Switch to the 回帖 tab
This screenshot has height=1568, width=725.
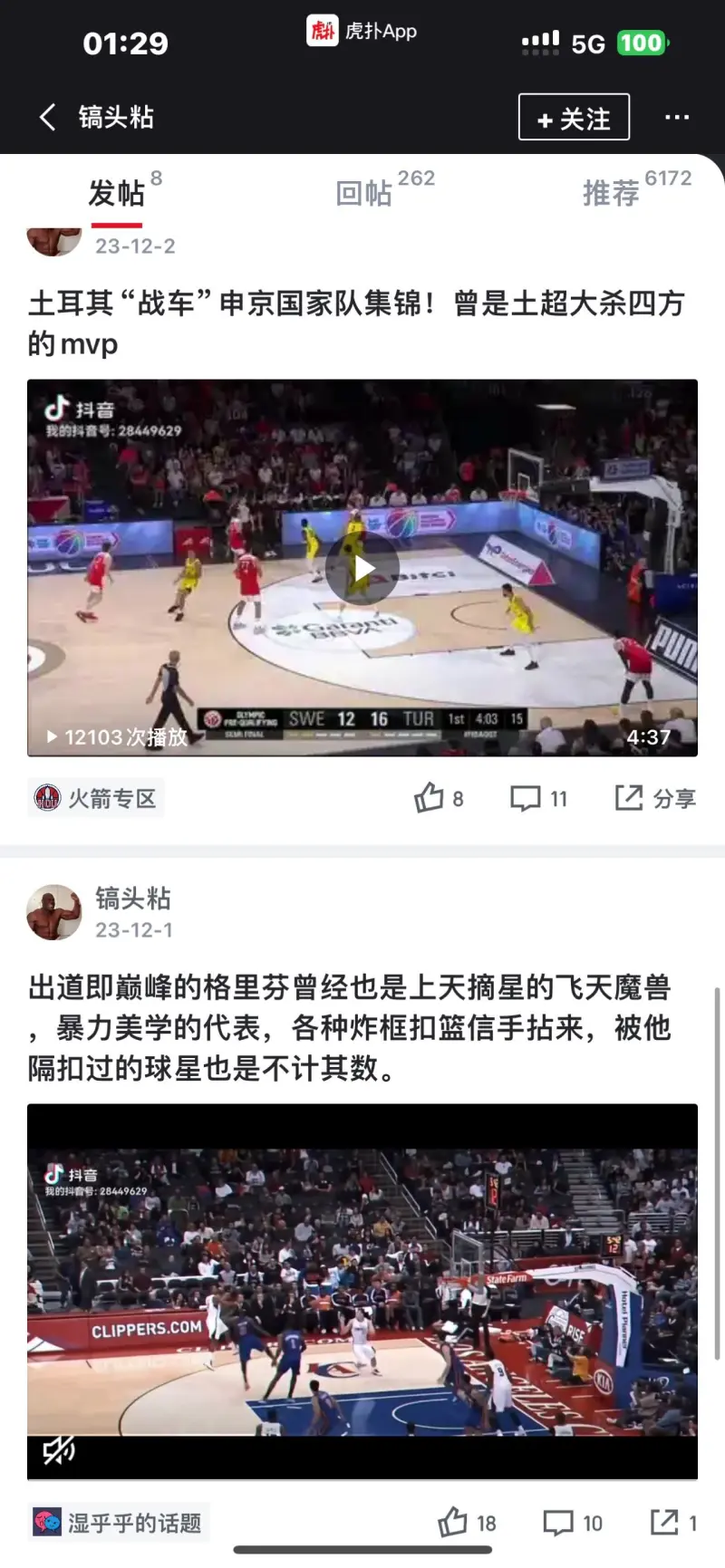click(364, 193)
